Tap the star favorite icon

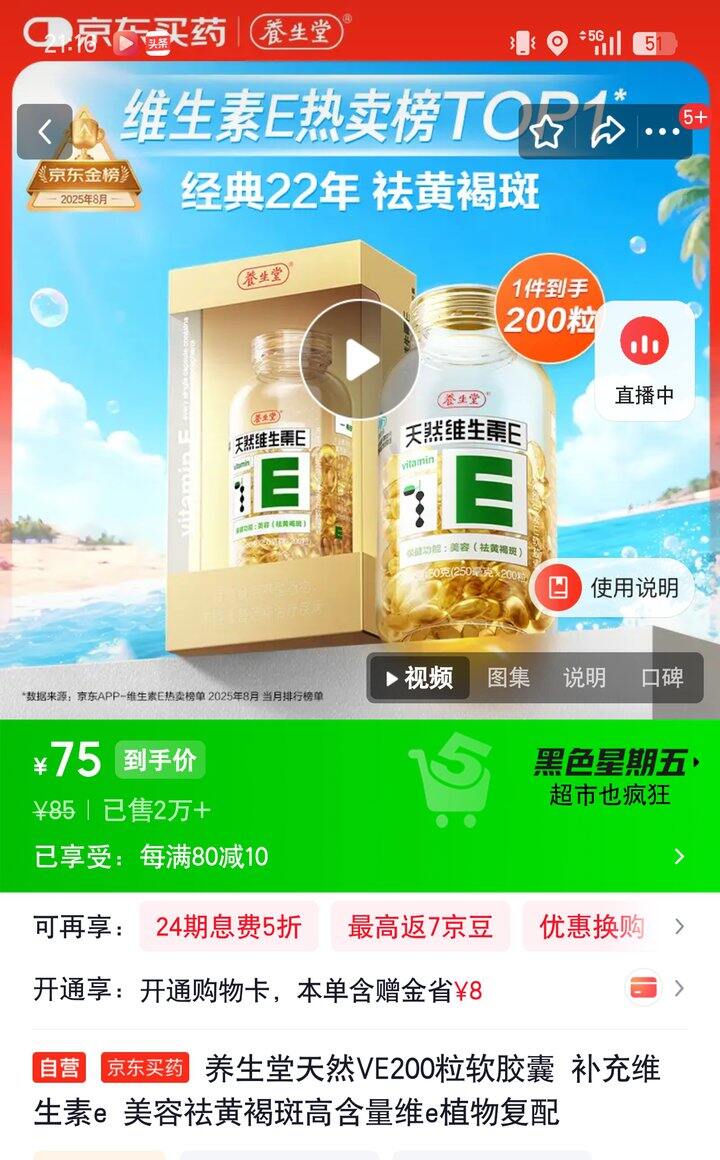tap(546, 131)
